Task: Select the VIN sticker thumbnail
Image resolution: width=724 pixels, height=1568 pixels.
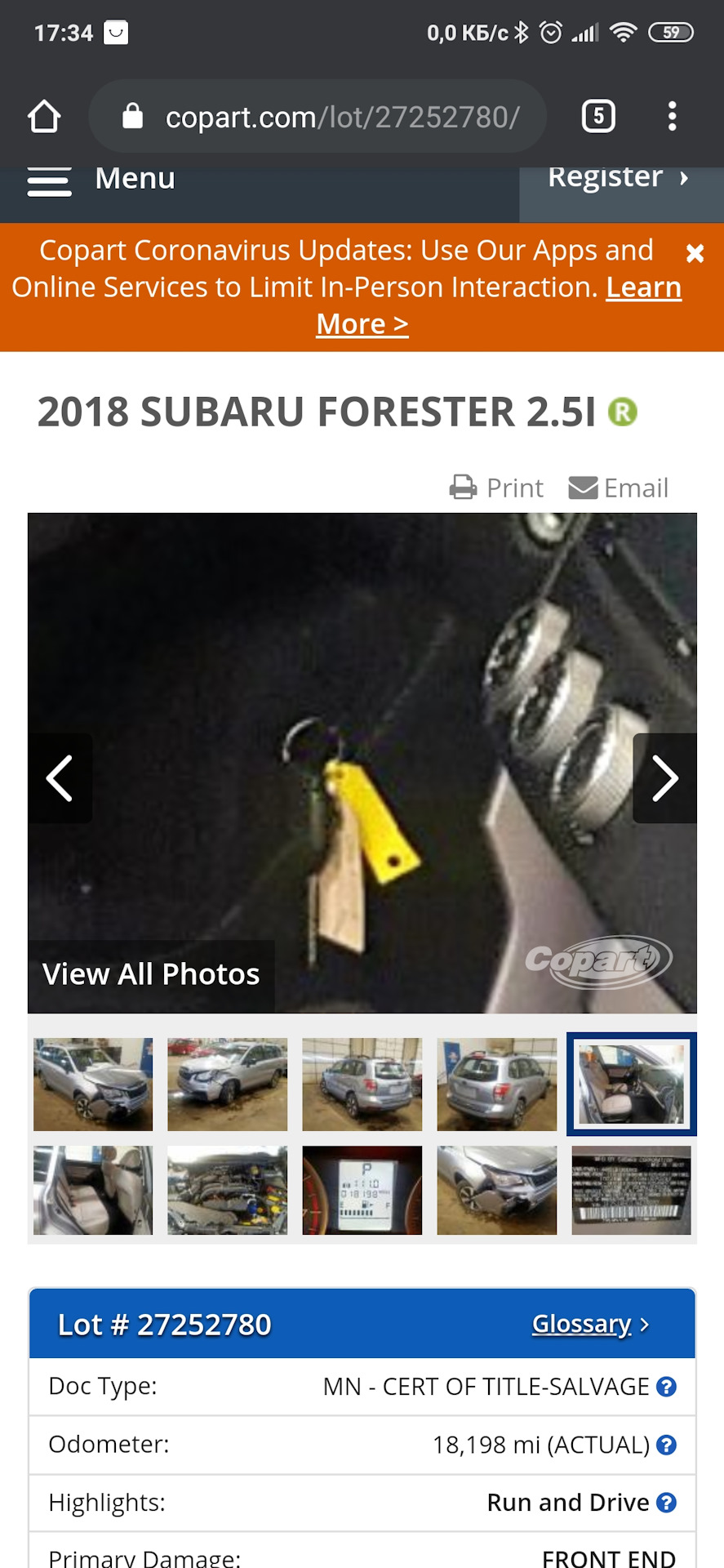Action: pos(631,1190)
